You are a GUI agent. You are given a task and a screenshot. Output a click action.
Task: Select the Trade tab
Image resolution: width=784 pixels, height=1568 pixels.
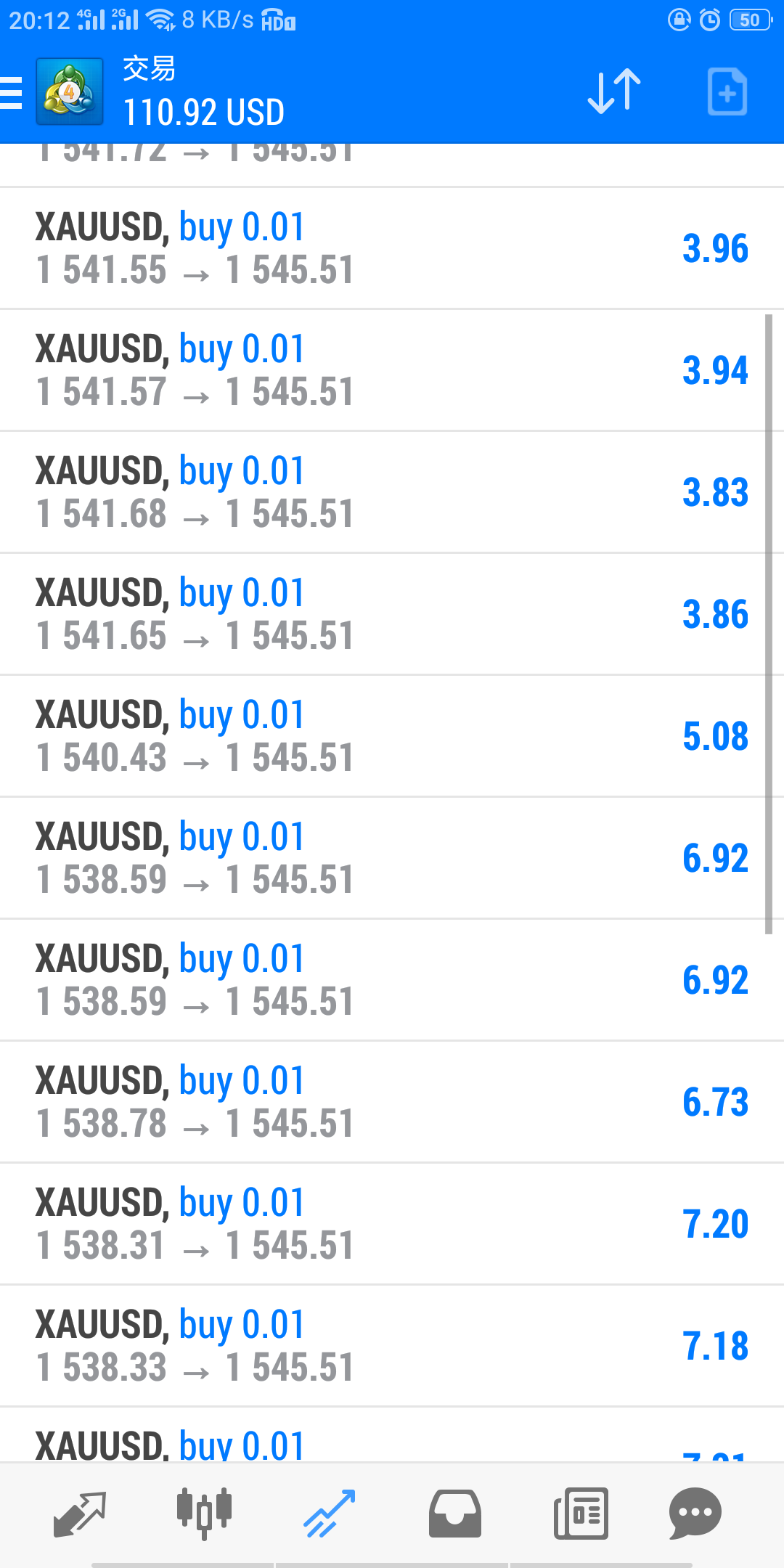330,1514
